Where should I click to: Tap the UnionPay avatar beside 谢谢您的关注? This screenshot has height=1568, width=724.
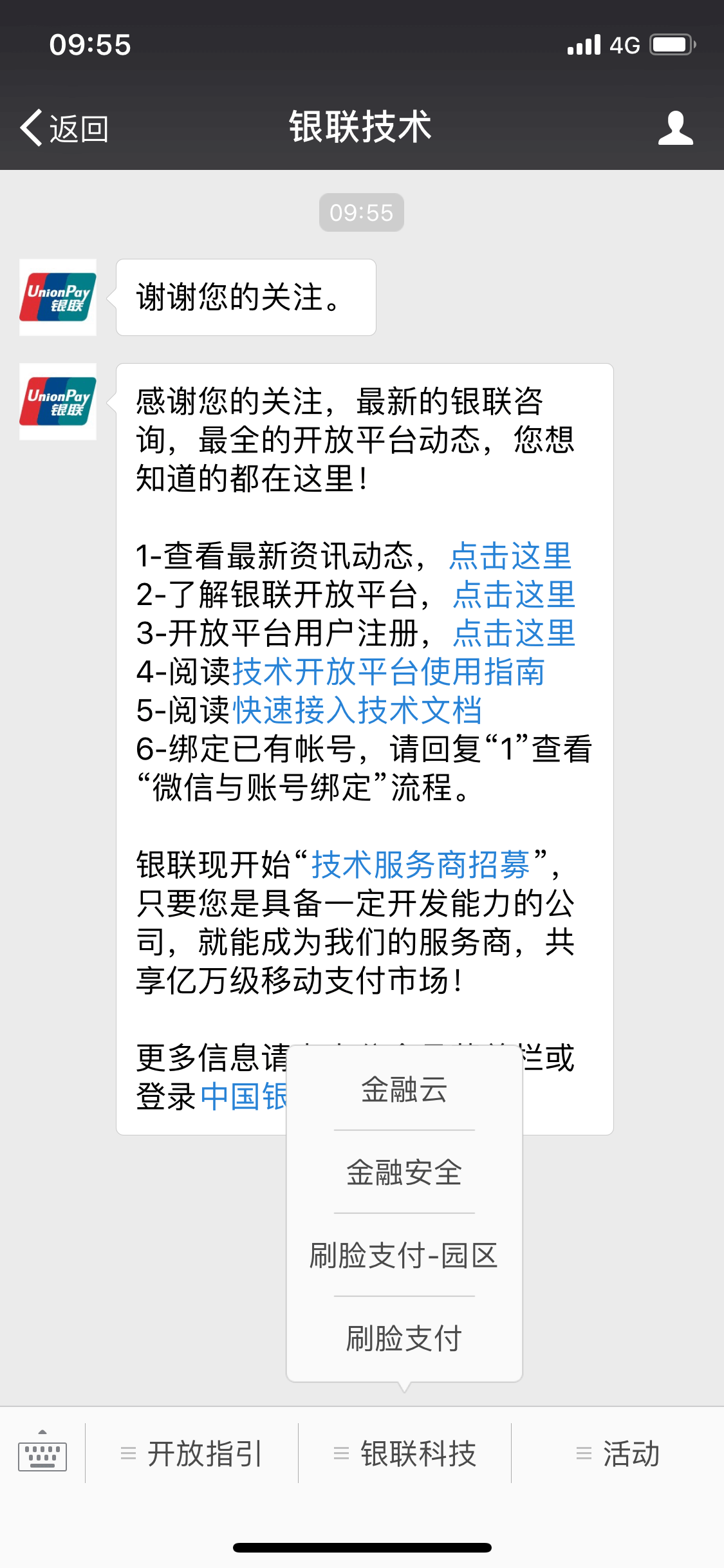(x=58, y=297)
